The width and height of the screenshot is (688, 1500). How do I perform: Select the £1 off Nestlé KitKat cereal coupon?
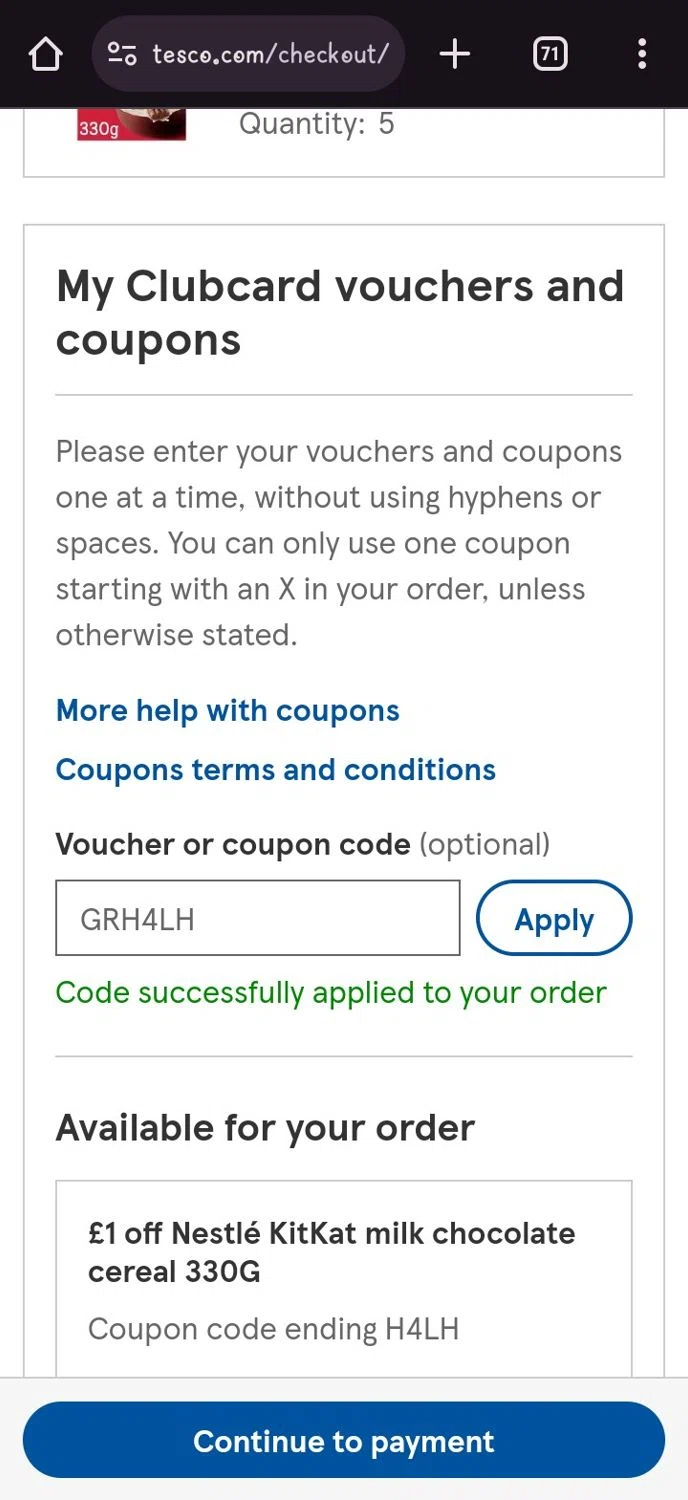coord(344,1280)
